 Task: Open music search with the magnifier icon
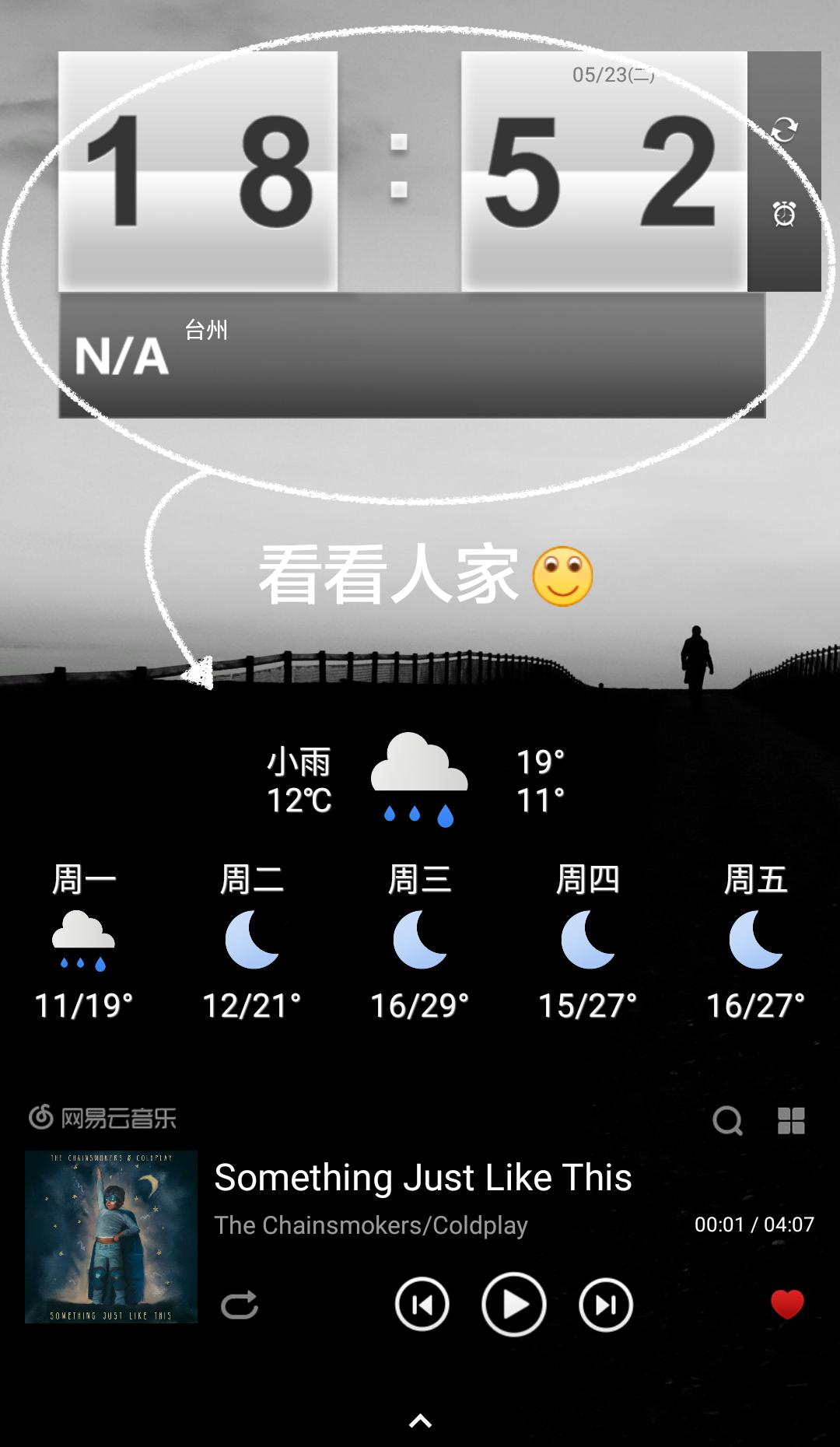tap(728, 1120)
